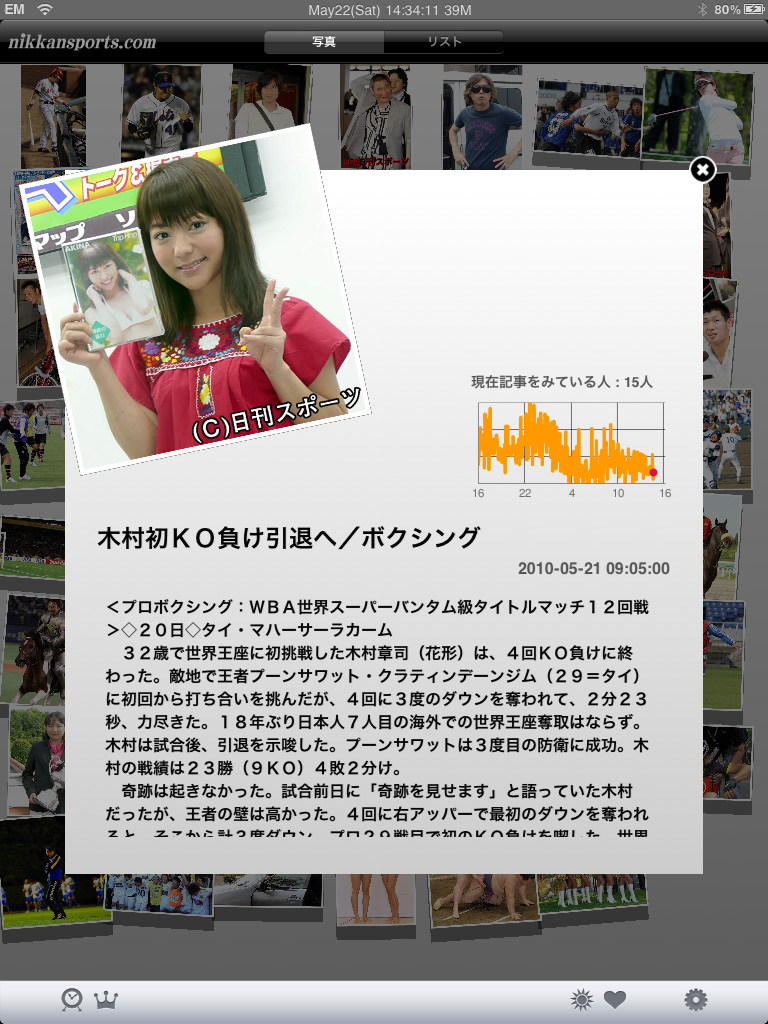
Task: Open settings gear icon
Action: 695,999
